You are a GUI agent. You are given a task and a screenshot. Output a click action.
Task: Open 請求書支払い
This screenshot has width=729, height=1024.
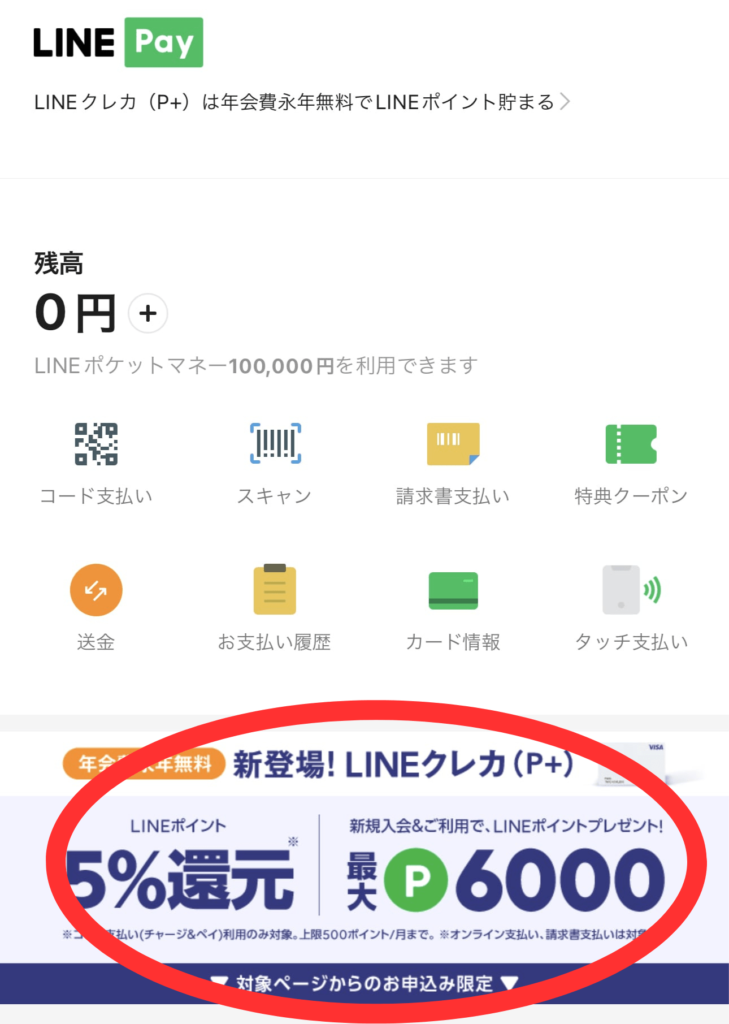452,462
